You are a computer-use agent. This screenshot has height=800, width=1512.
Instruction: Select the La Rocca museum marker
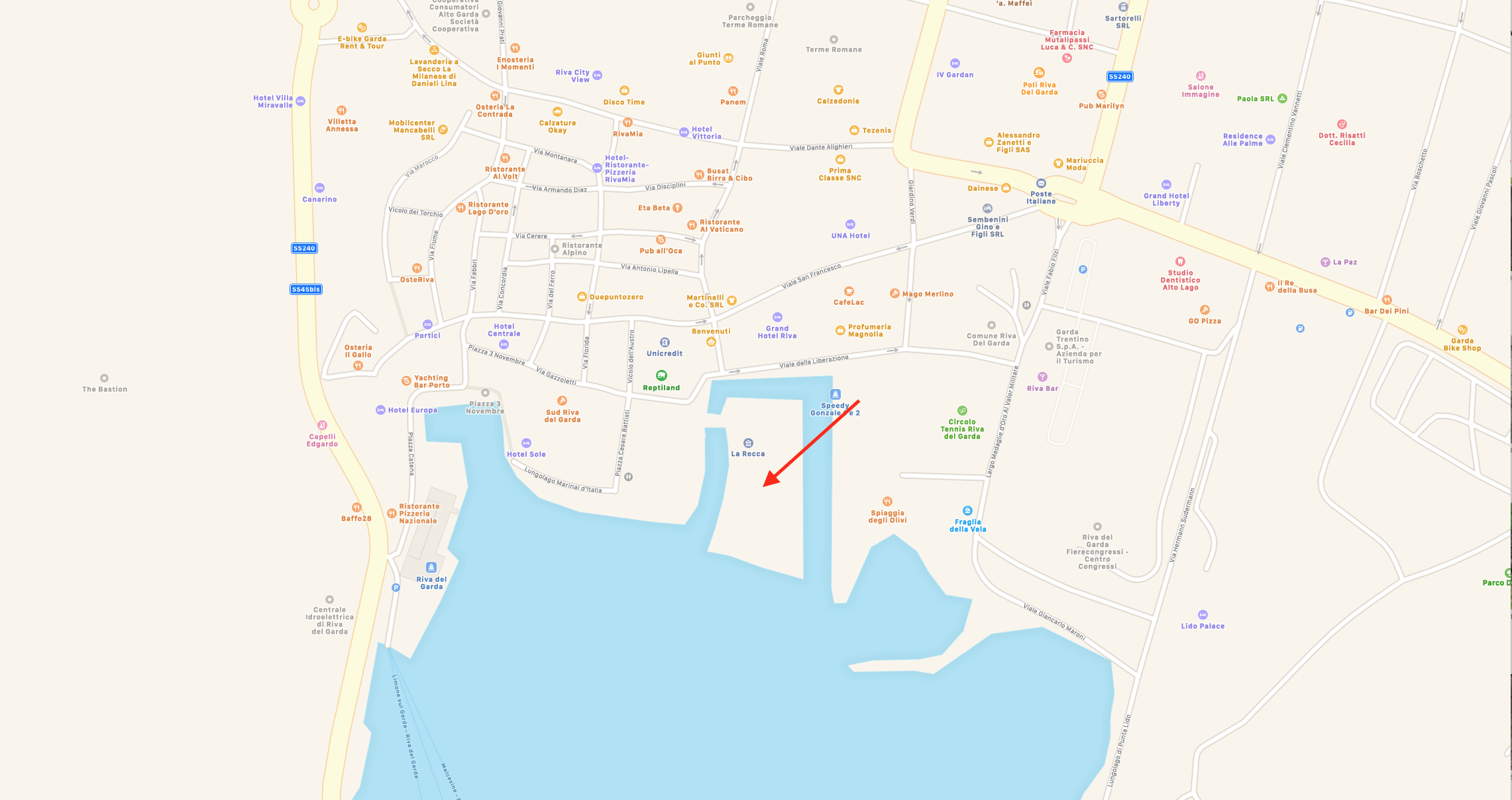[x=748, y=443]
